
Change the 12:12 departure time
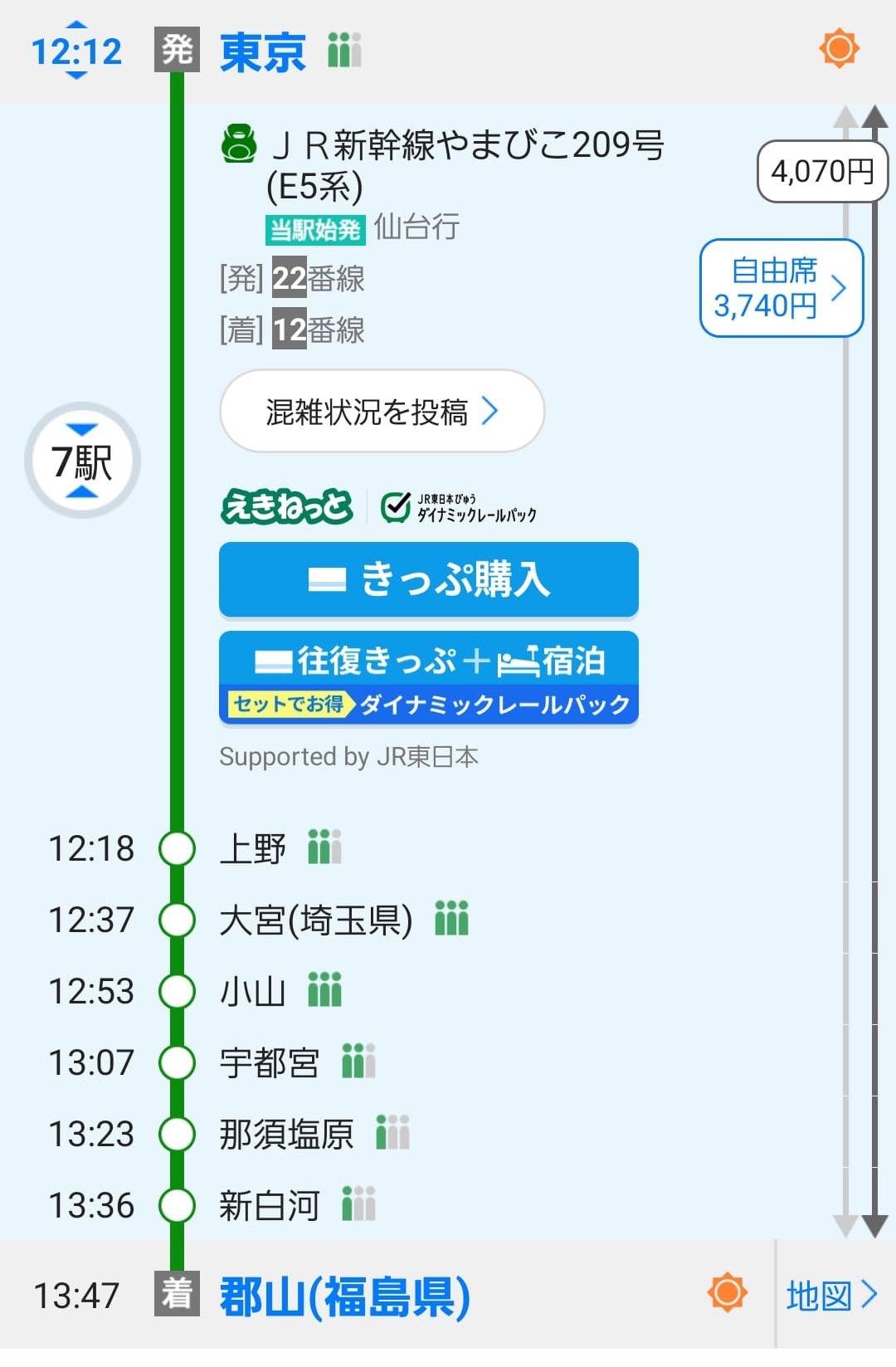pos(76,51)
